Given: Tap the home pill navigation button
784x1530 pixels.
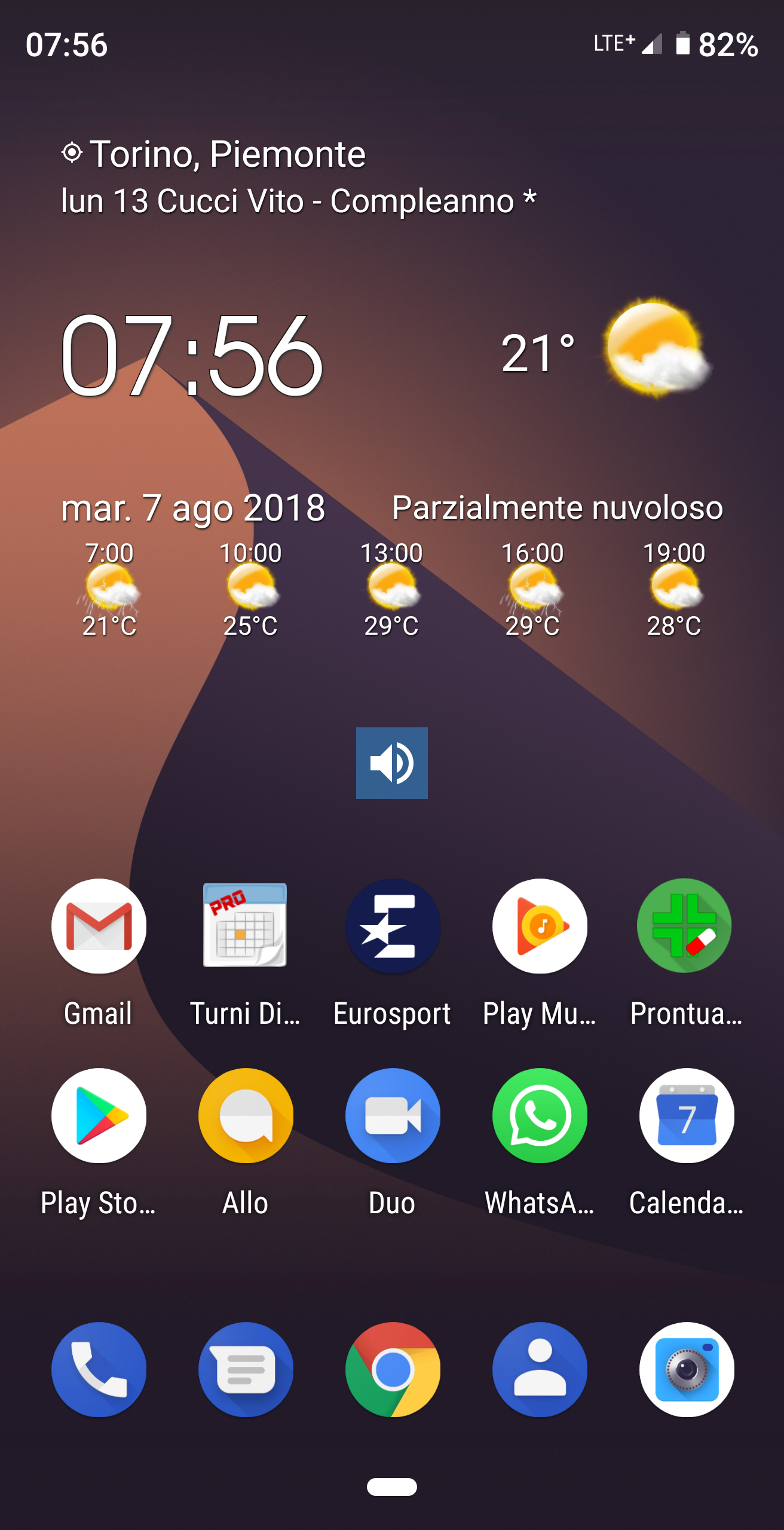Looking at the screenshot, I should point(392,1486).
